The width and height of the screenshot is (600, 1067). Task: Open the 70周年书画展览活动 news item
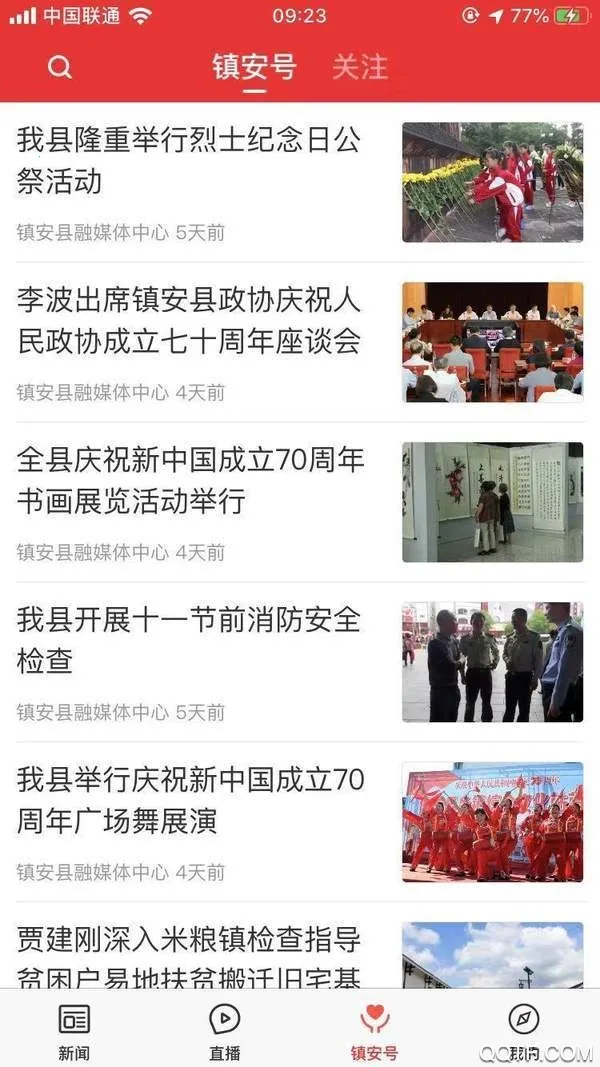190,480
